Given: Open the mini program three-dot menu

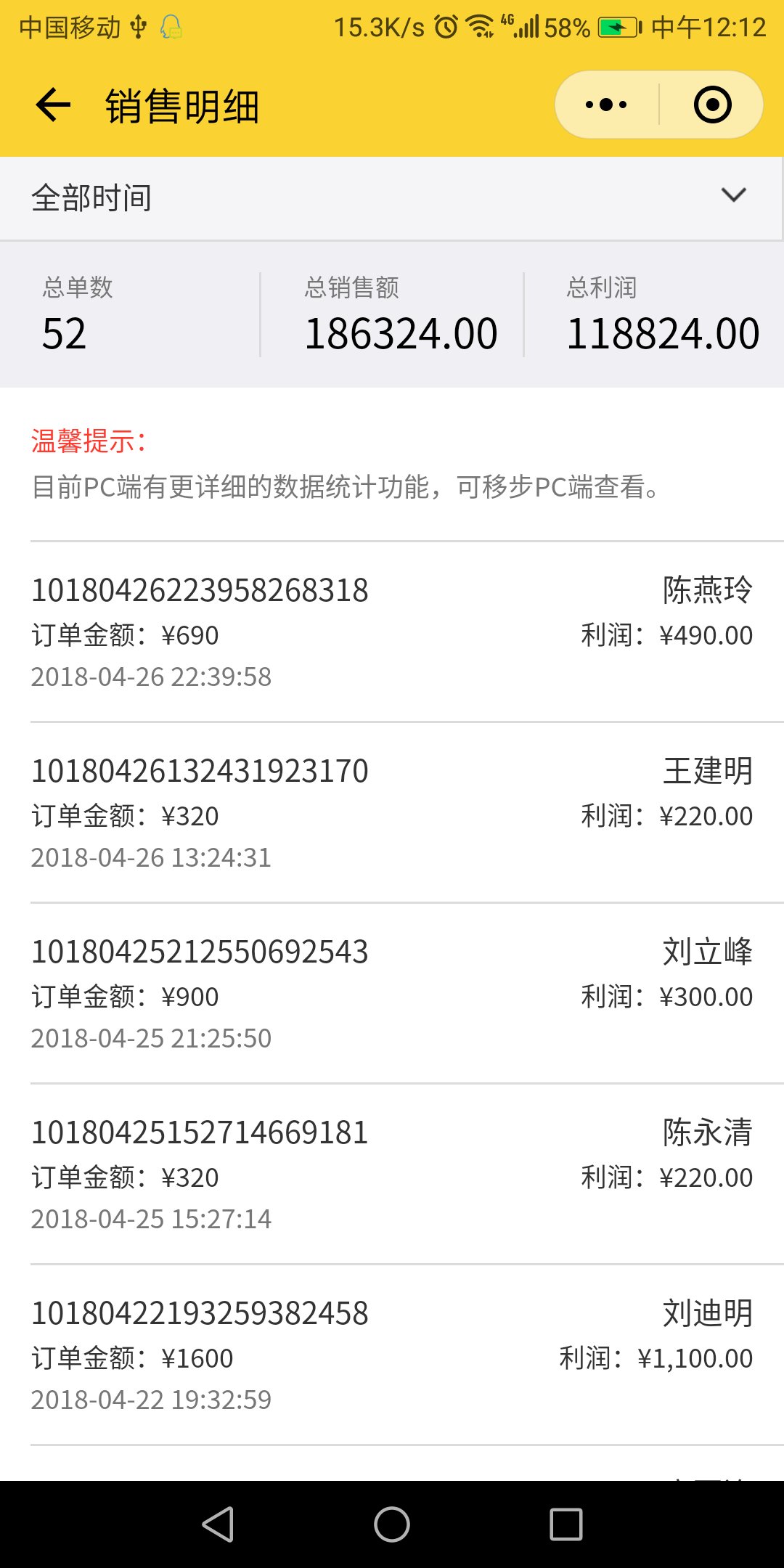Looking at the screenshot, I should click(607, 105).
